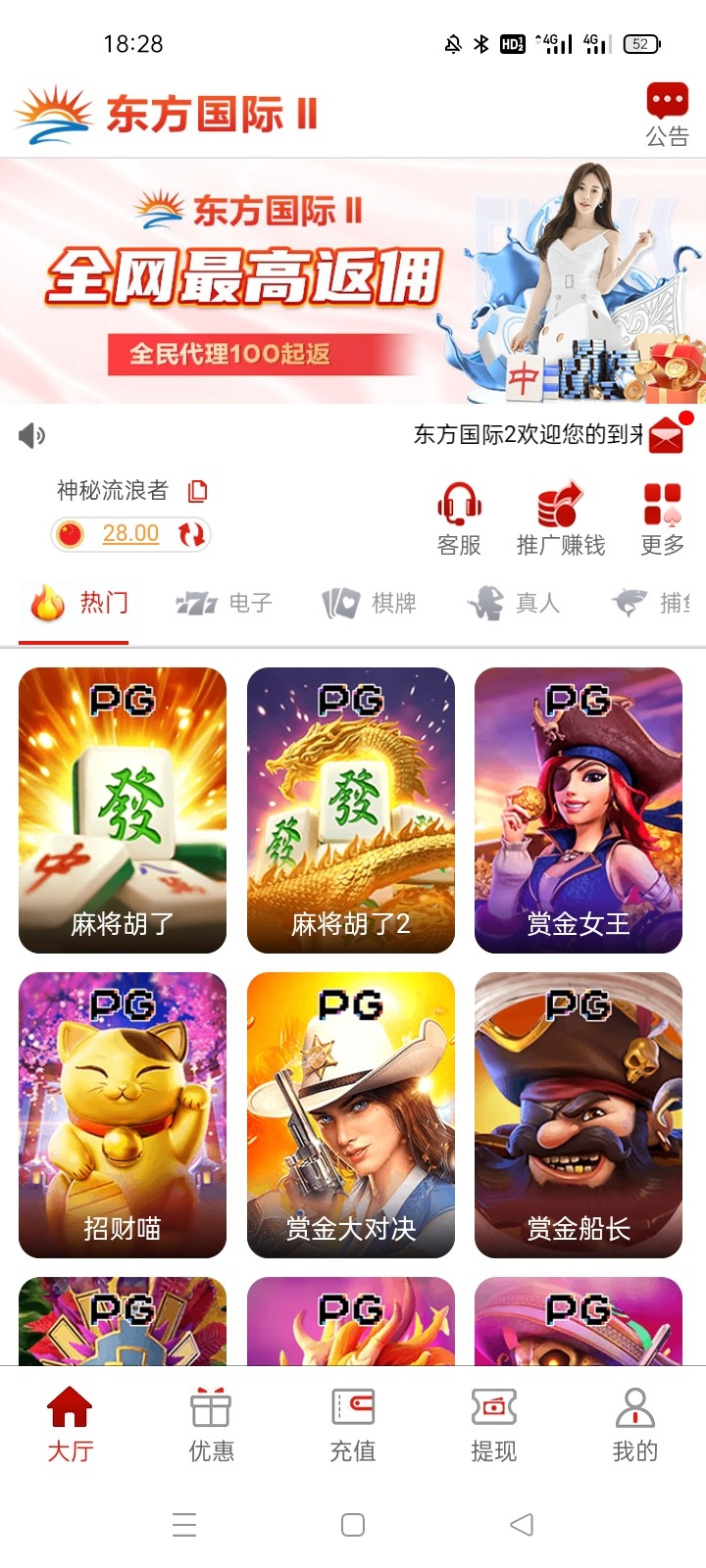Image resolution: width=706 pixels, height=1568 pixels.
Task: Refresh the 28.00 balance
Action: (191, 534)
